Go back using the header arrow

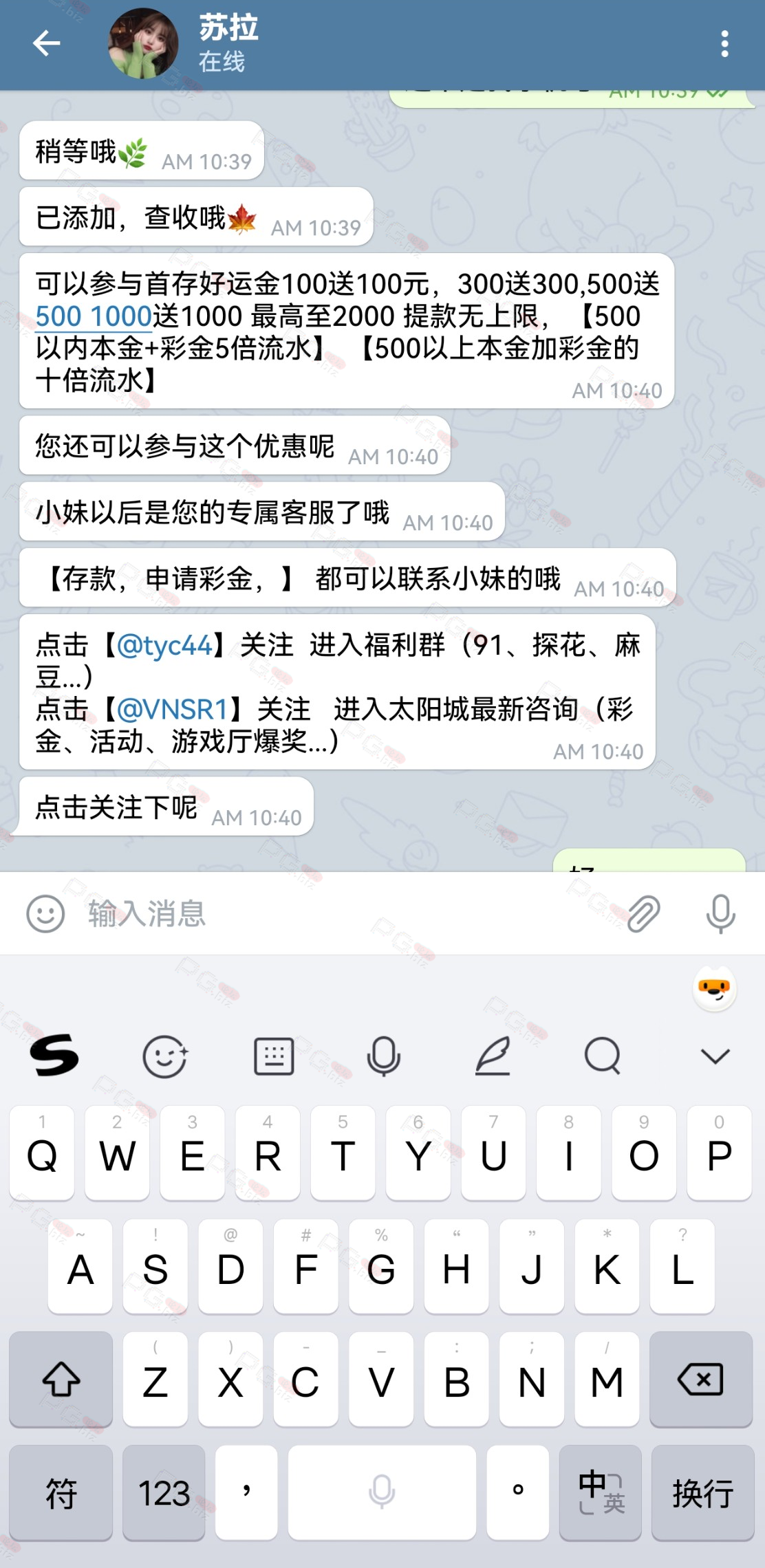coord(46,43)
